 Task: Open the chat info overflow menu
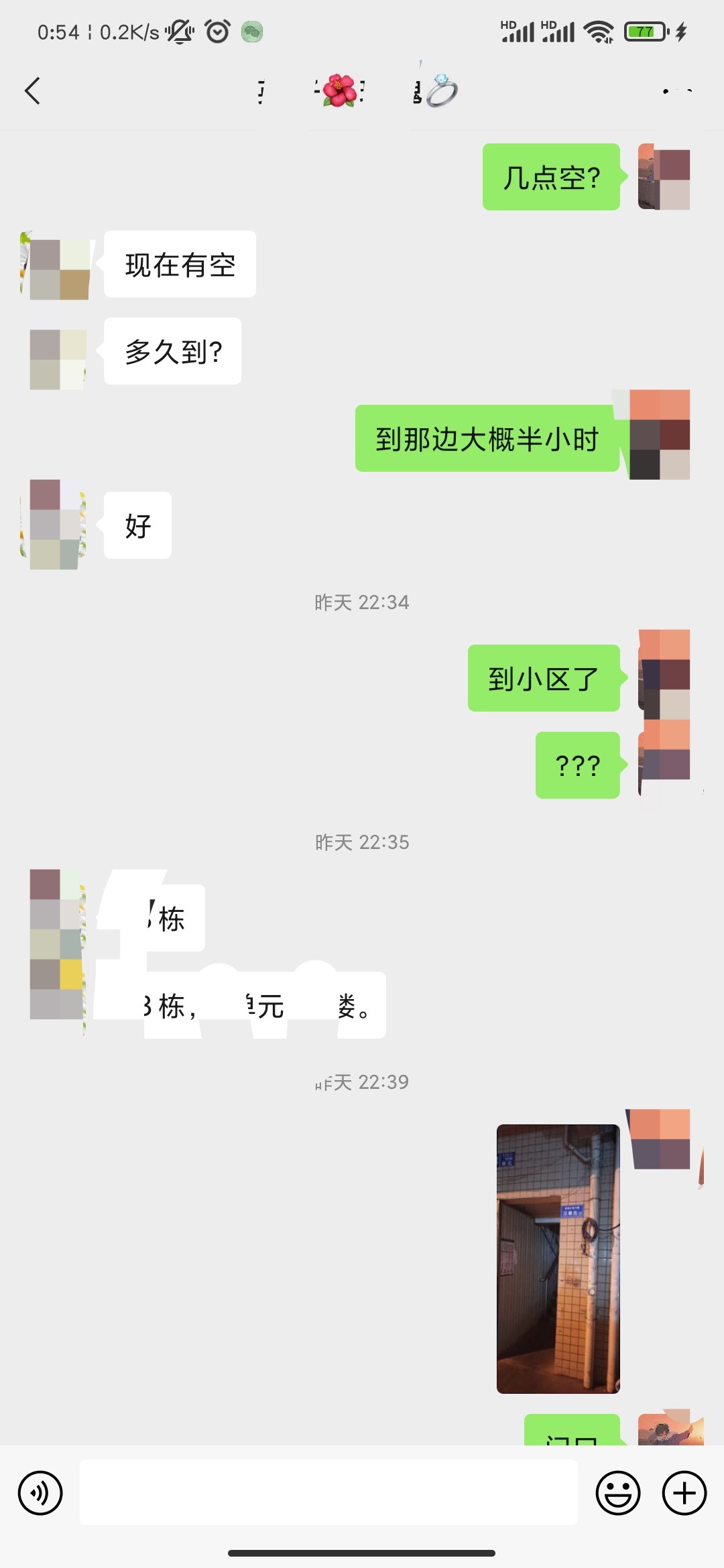(677, 91)
